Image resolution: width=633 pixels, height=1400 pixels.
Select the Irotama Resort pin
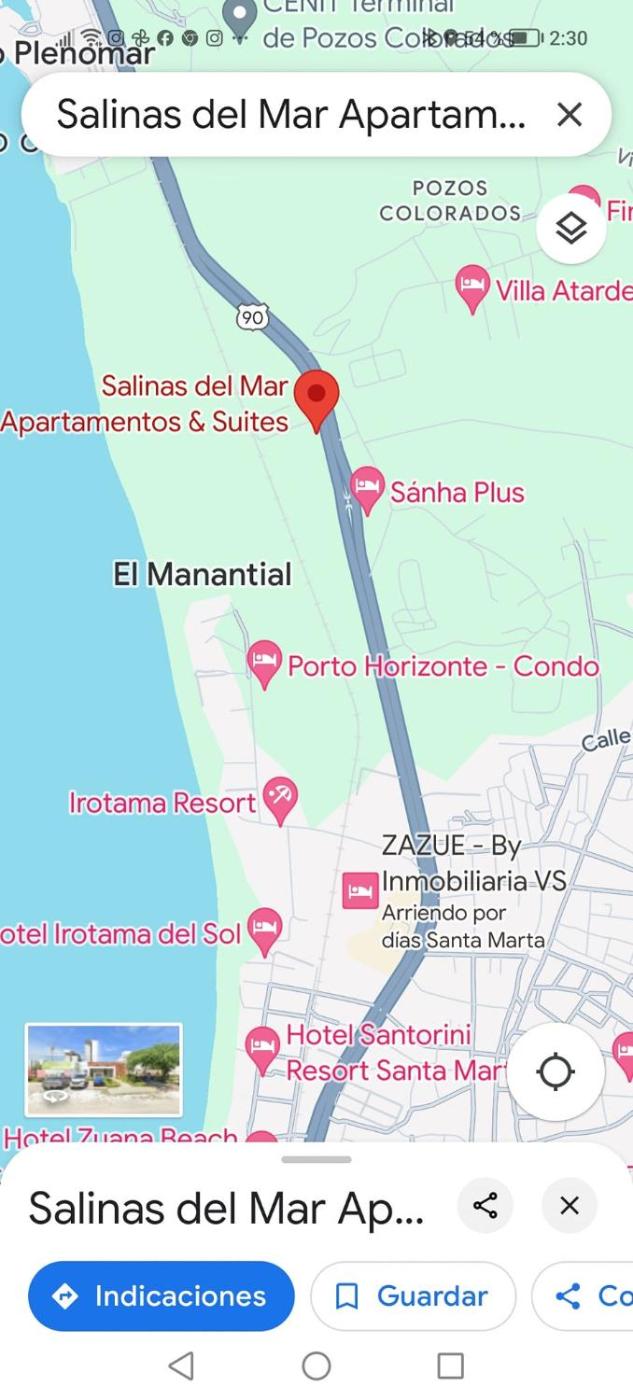coord(279,800)
